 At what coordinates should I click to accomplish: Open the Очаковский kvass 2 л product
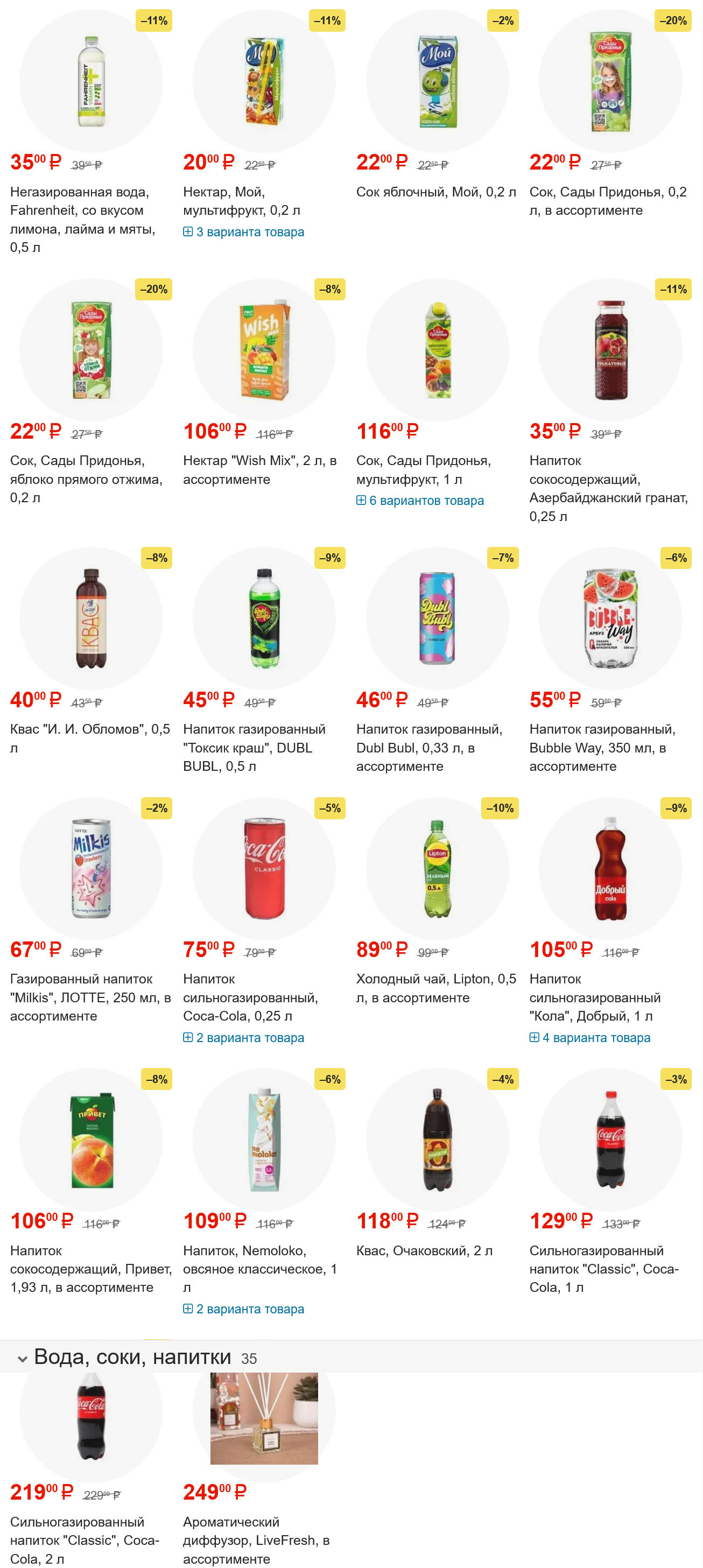424,1250
